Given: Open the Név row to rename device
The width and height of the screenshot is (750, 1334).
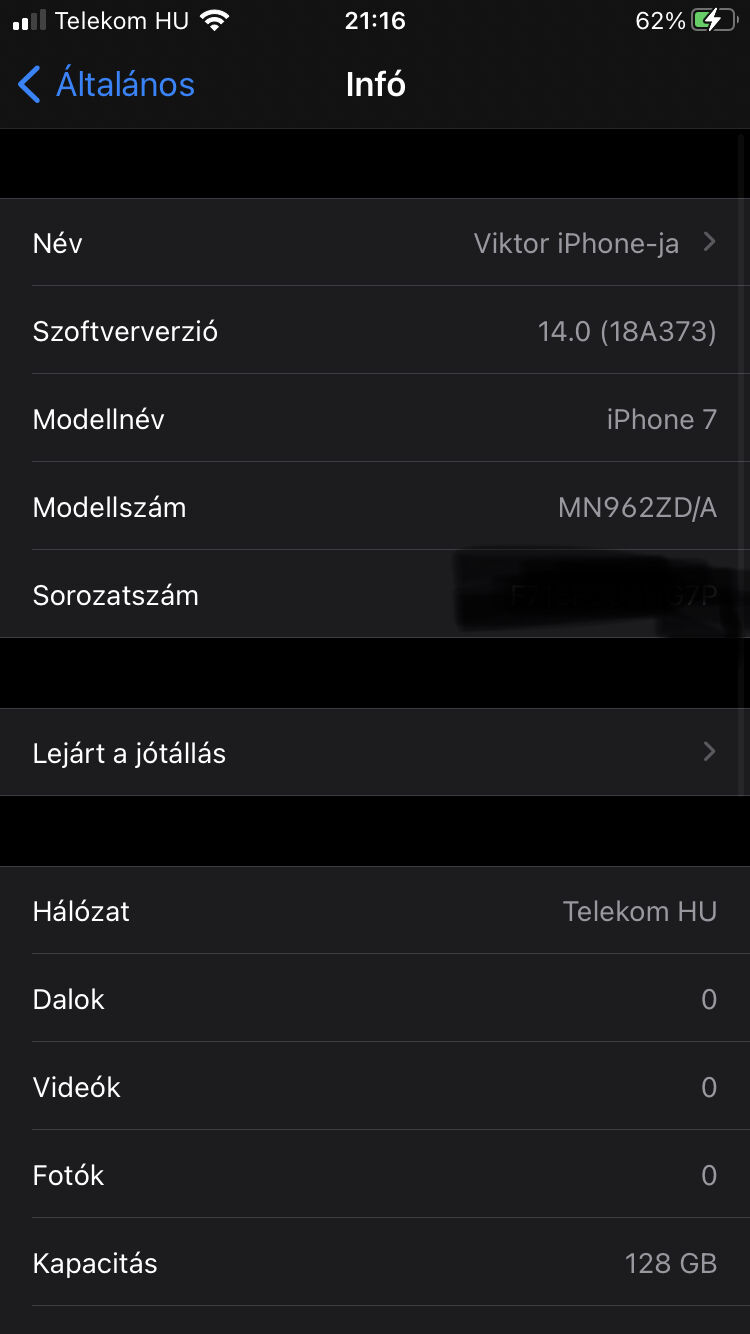Looking at the screenshot, I should 375,242.
